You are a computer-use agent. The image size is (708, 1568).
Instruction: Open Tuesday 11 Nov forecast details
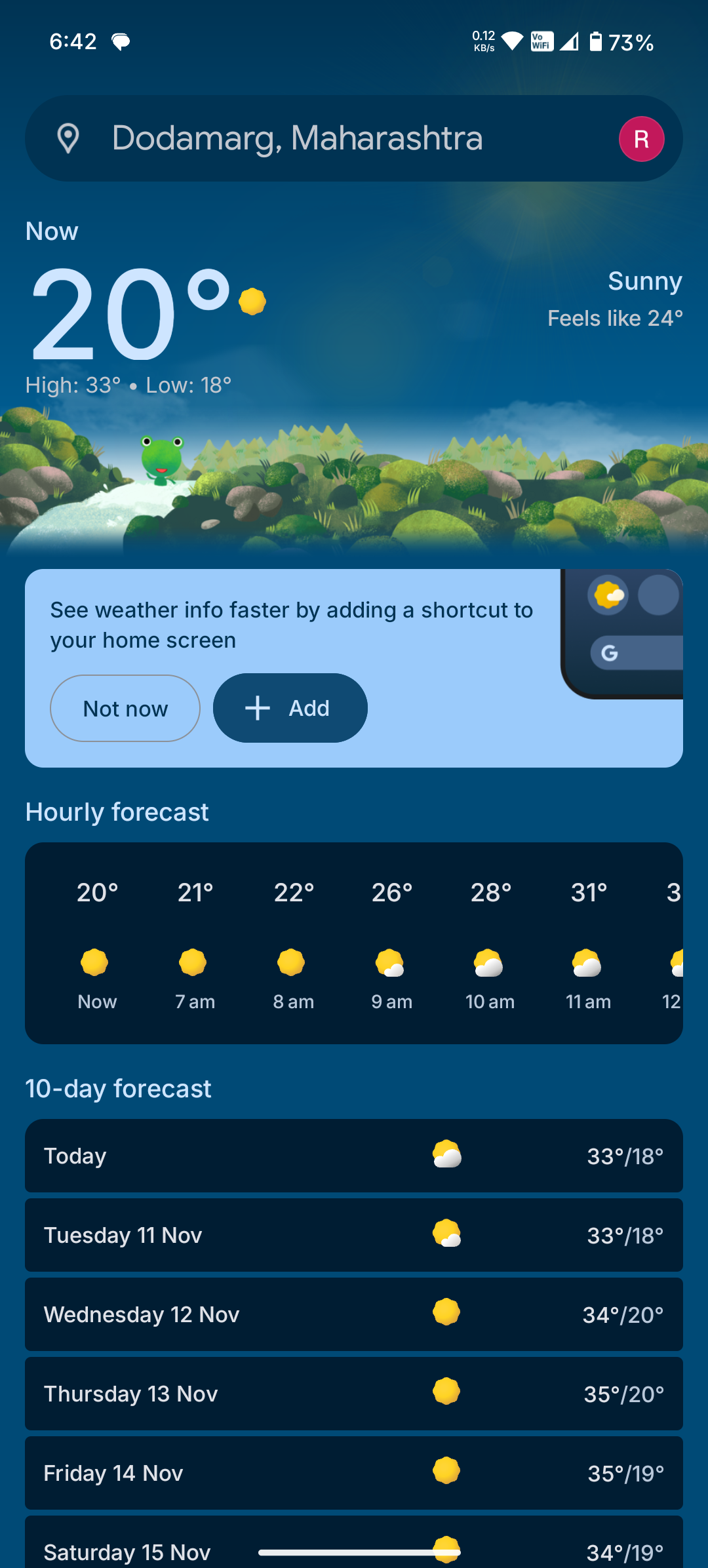pos(354,1235)
